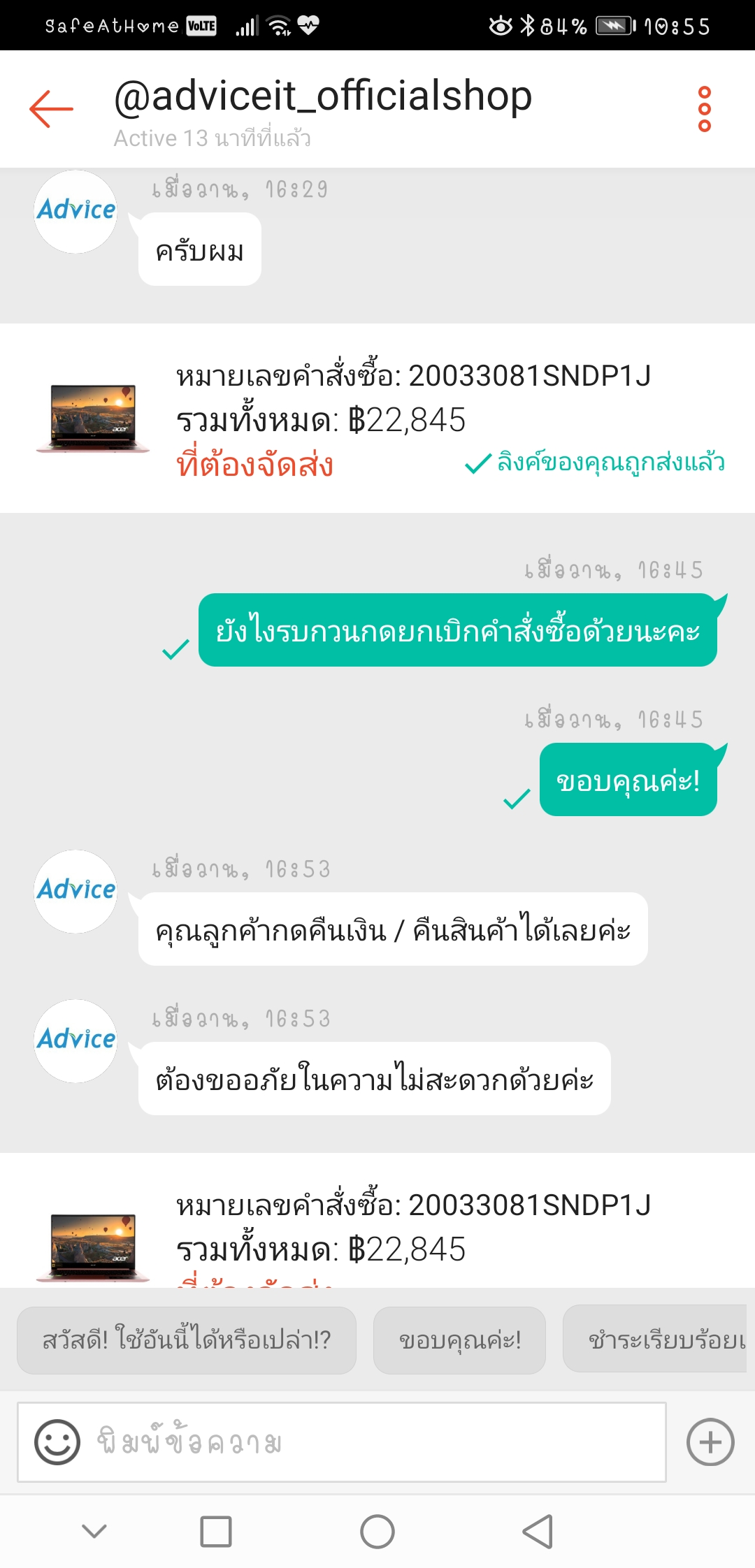
Task: Open the attachment plus menu
Action: (710, 1442)
